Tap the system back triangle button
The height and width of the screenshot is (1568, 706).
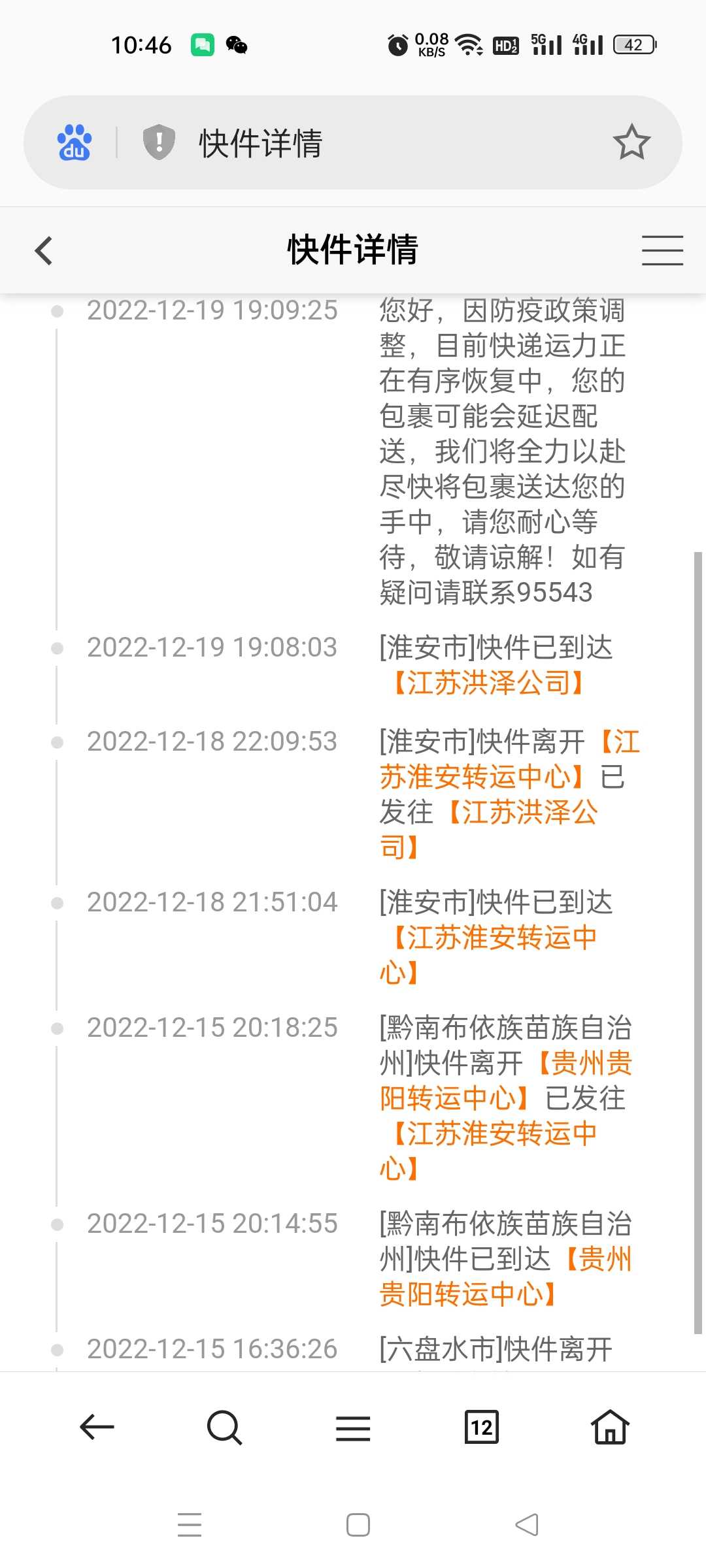(527, 1525)
